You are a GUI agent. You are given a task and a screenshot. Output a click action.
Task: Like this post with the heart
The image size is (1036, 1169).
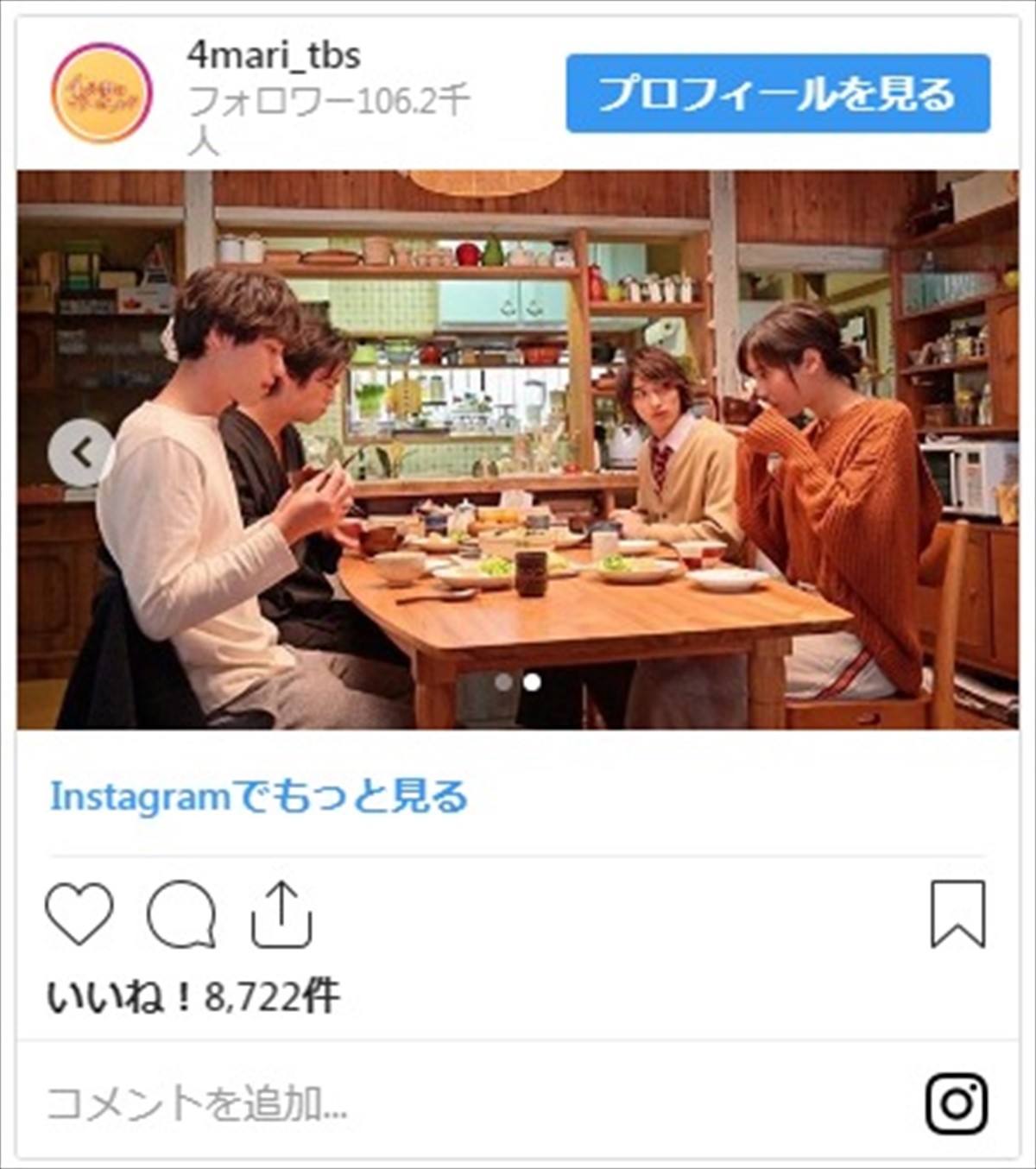(x=79, y=913)
